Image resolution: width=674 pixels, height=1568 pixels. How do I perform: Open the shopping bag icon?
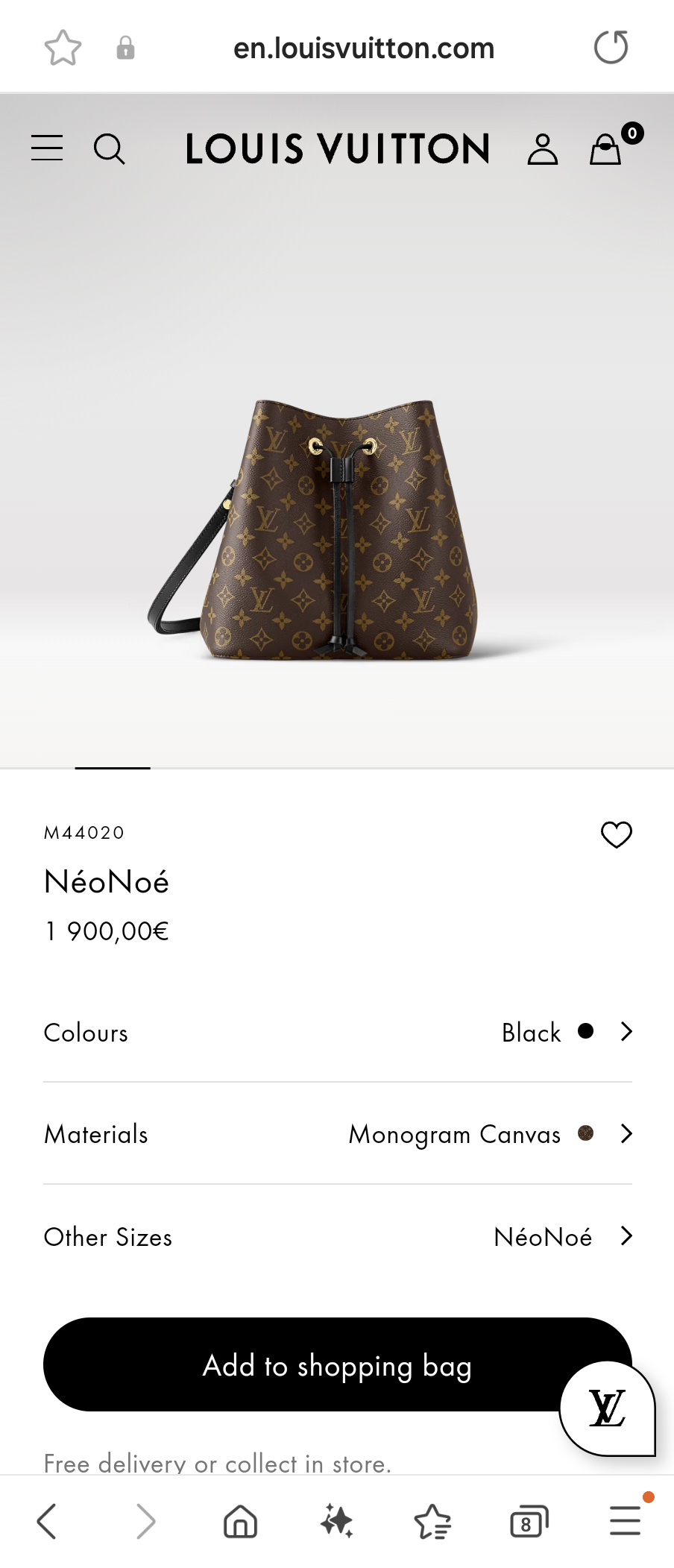pyautogui.click(x=605, y=149)
